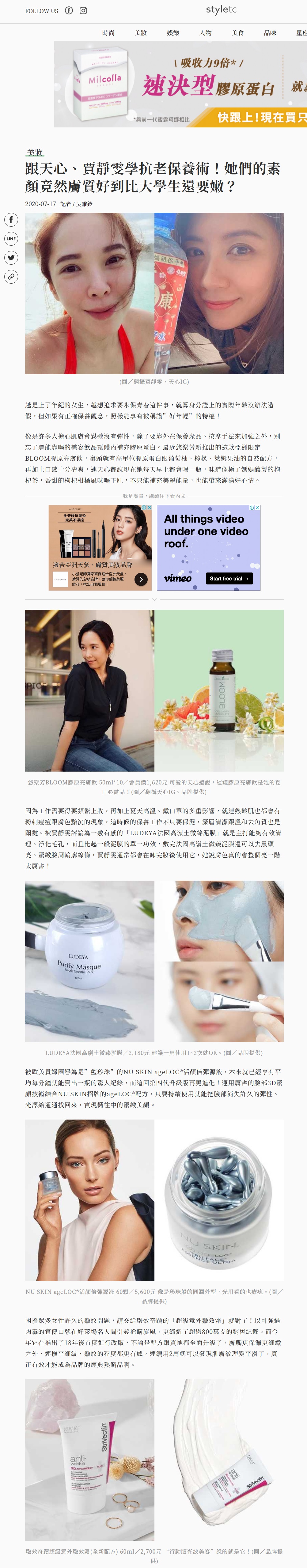This screenshot has height=1568, width=307.
Task: Open the Milcolla collagen banner ad
Action: (x=180, y=84)
